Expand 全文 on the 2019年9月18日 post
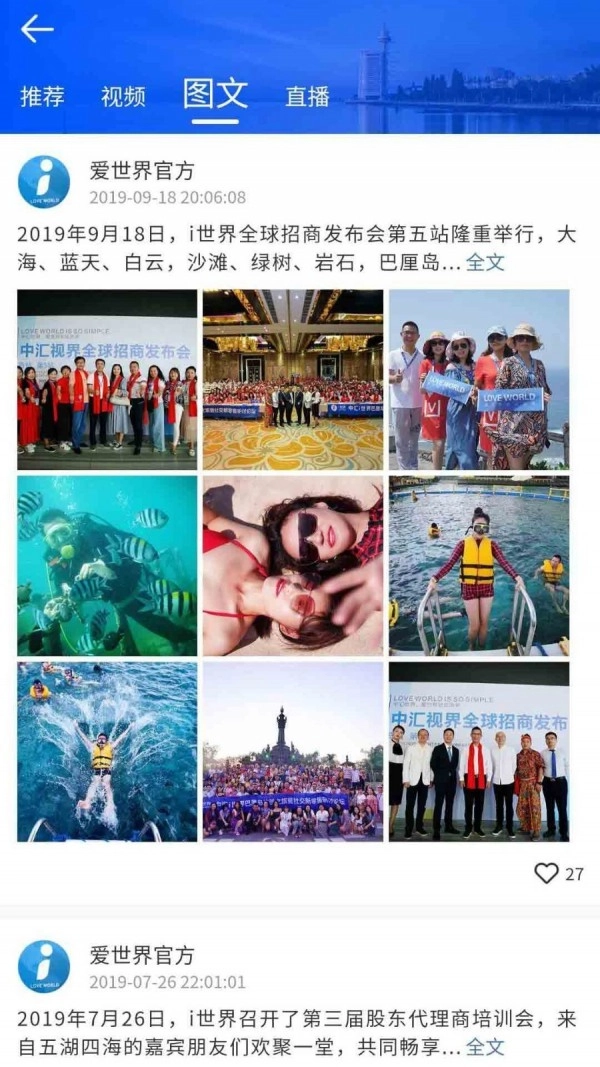Image resolution: width=600 pixels, height=1067 pixels. (x=486, y=262)
